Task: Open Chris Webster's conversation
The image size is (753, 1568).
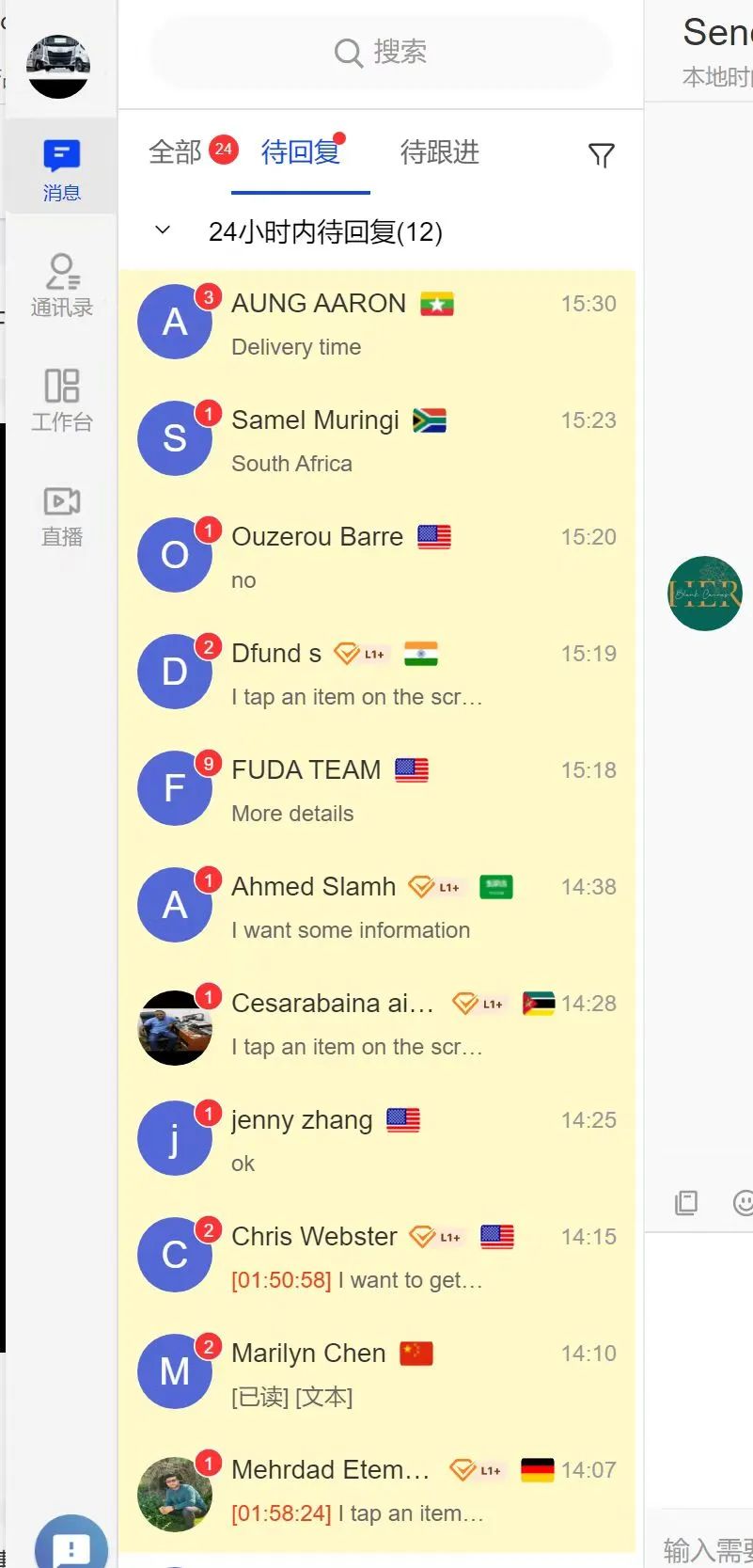Action: pos(376,1258)
